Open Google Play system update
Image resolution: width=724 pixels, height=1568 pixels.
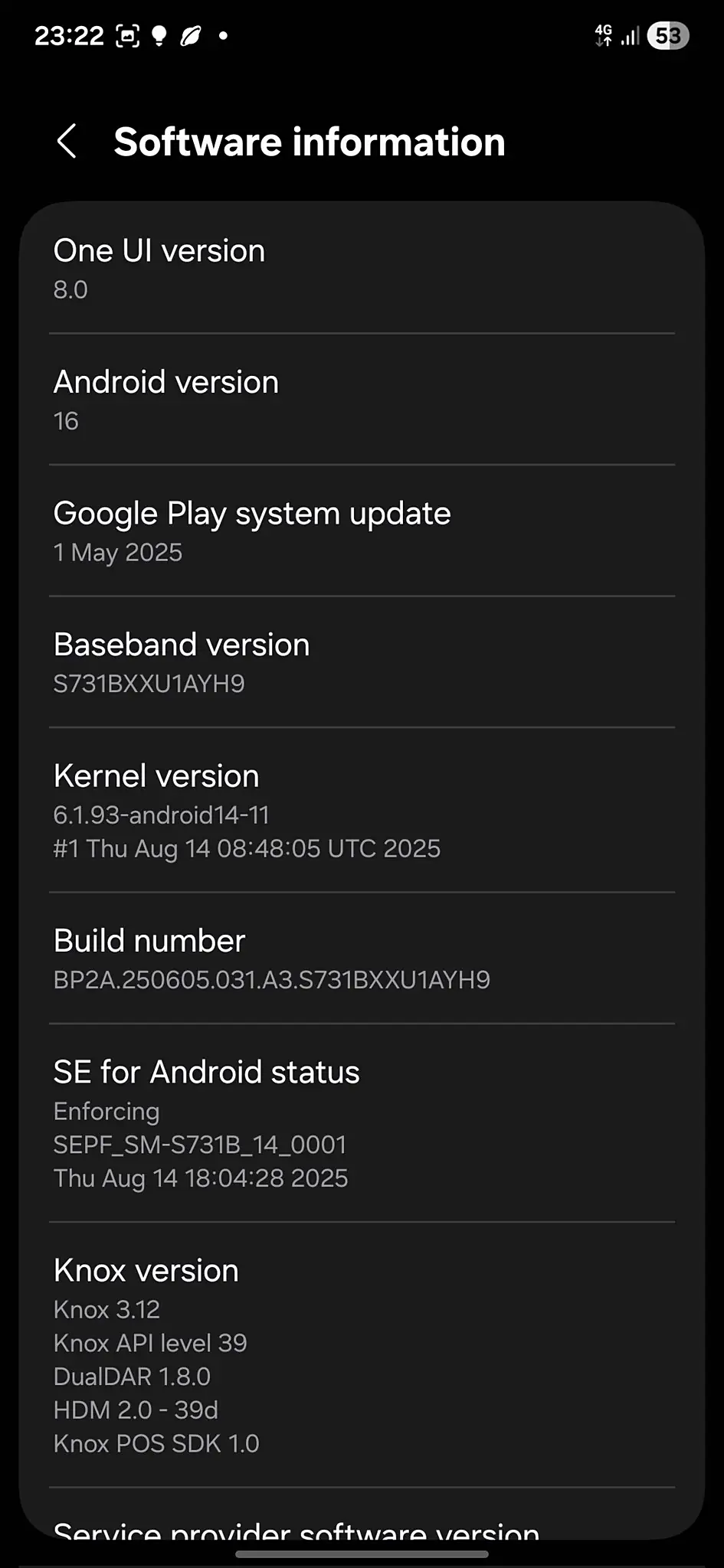click(x=362, y=531)
